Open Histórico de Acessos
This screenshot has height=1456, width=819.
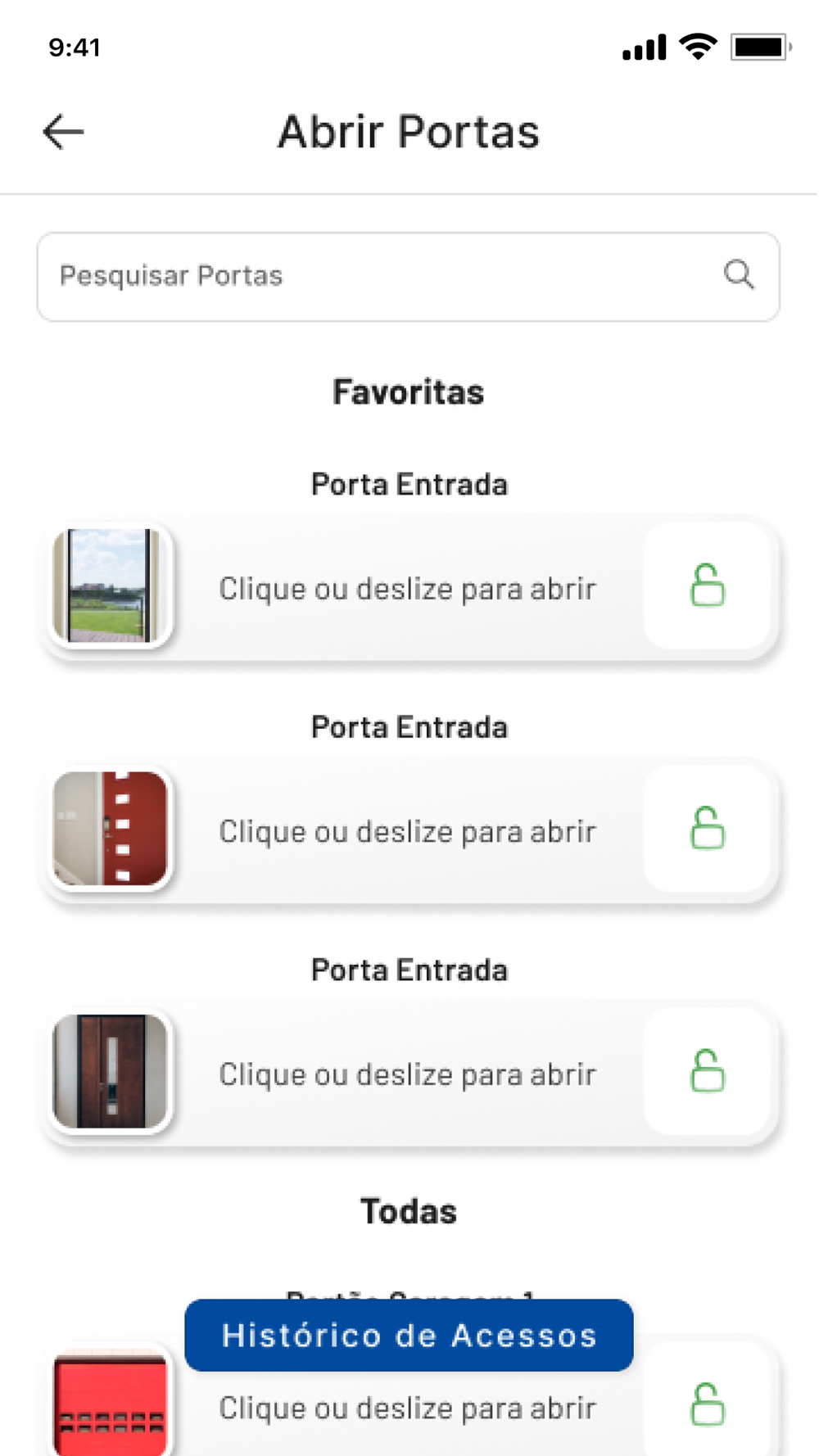click(409, 1335)
